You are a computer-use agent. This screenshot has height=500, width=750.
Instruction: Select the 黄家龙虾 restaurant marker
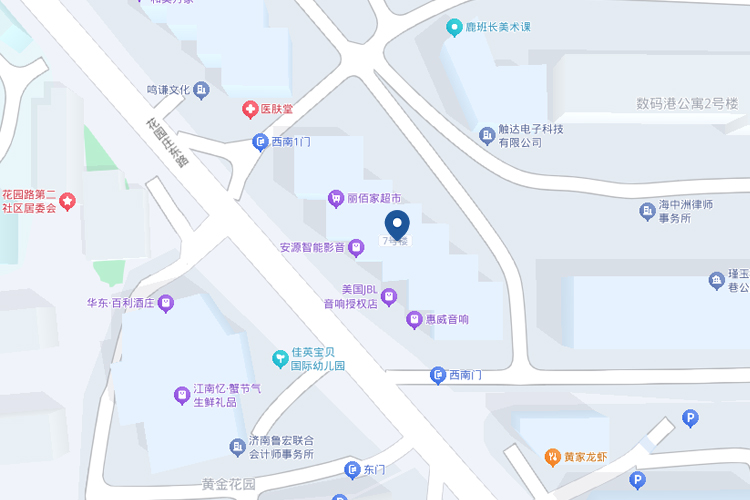coord(552,457)
